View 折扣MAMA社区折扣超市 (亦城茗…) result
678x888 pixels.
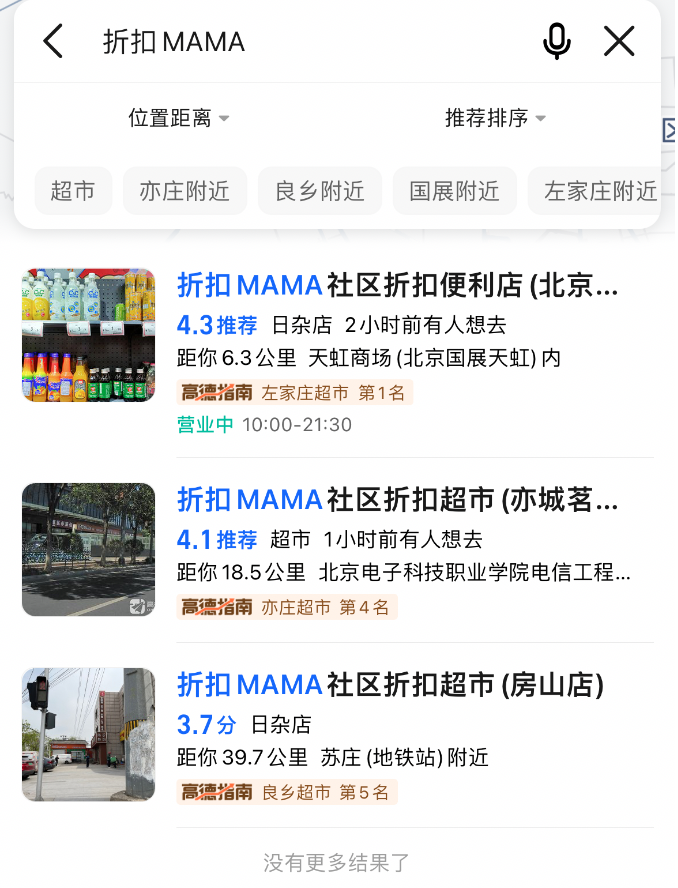point(398,499)
